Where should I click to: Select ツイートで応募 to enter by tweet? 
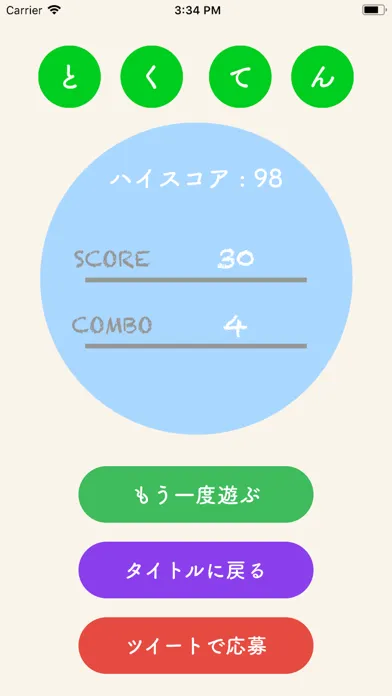[x=196, y=645]
